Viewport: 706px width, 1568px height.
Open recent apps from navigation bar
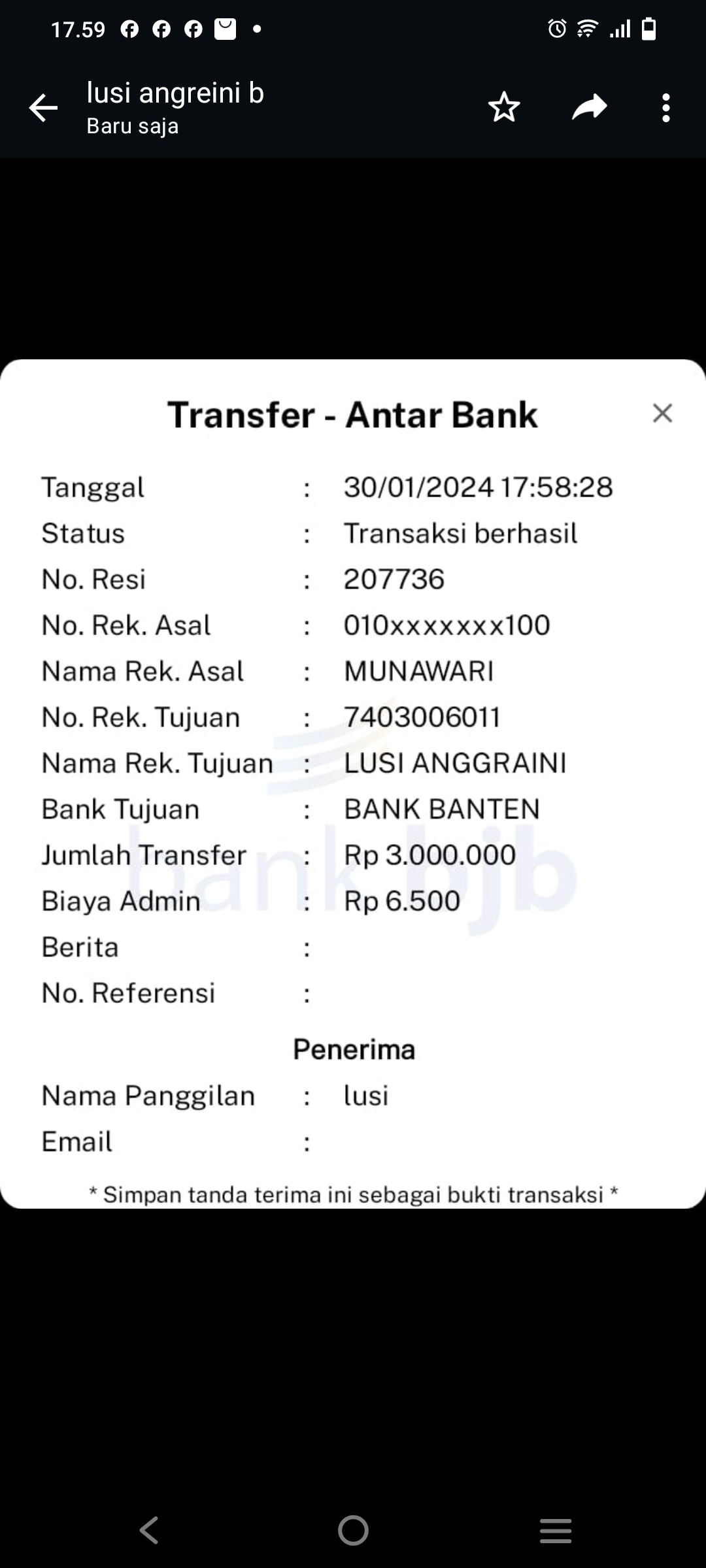556,1530
